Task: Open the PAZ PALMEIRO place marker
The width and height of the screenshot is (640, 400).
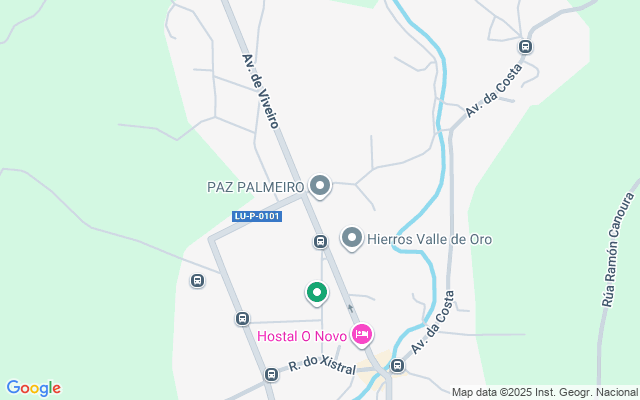Action: pyautogui.click(x=320, y=186)
